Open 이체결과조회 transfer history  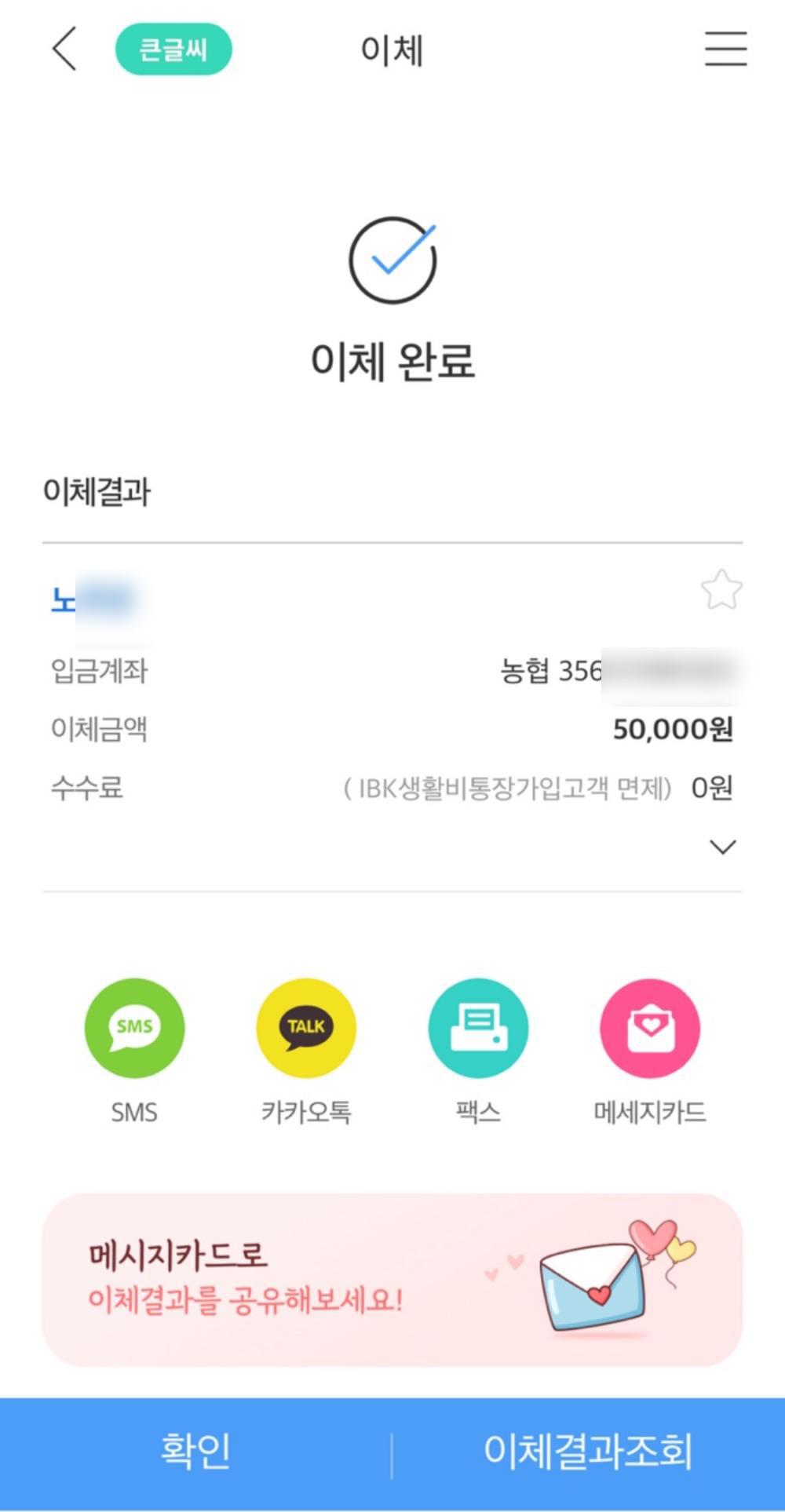point(588,1452)
